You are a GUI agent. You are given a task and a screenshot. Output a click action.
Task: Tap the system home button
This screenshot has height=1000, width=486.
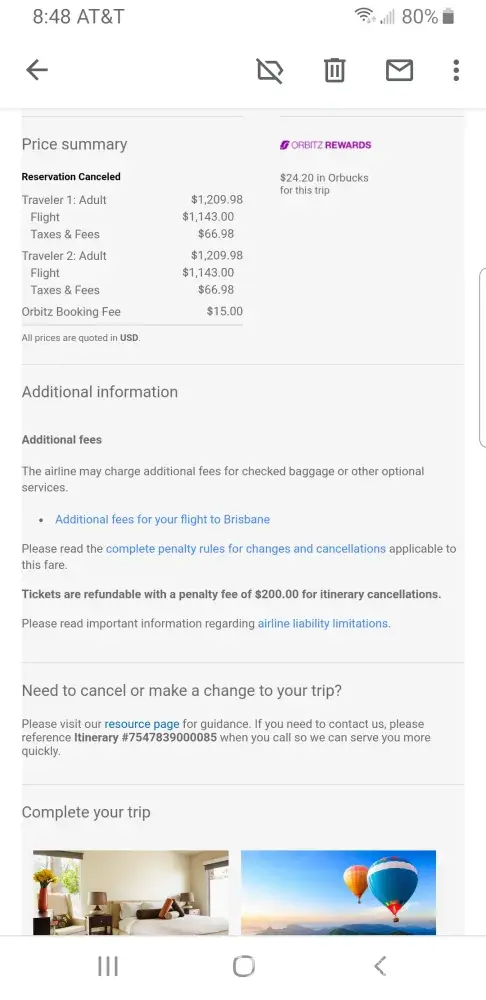click(244, 967)
